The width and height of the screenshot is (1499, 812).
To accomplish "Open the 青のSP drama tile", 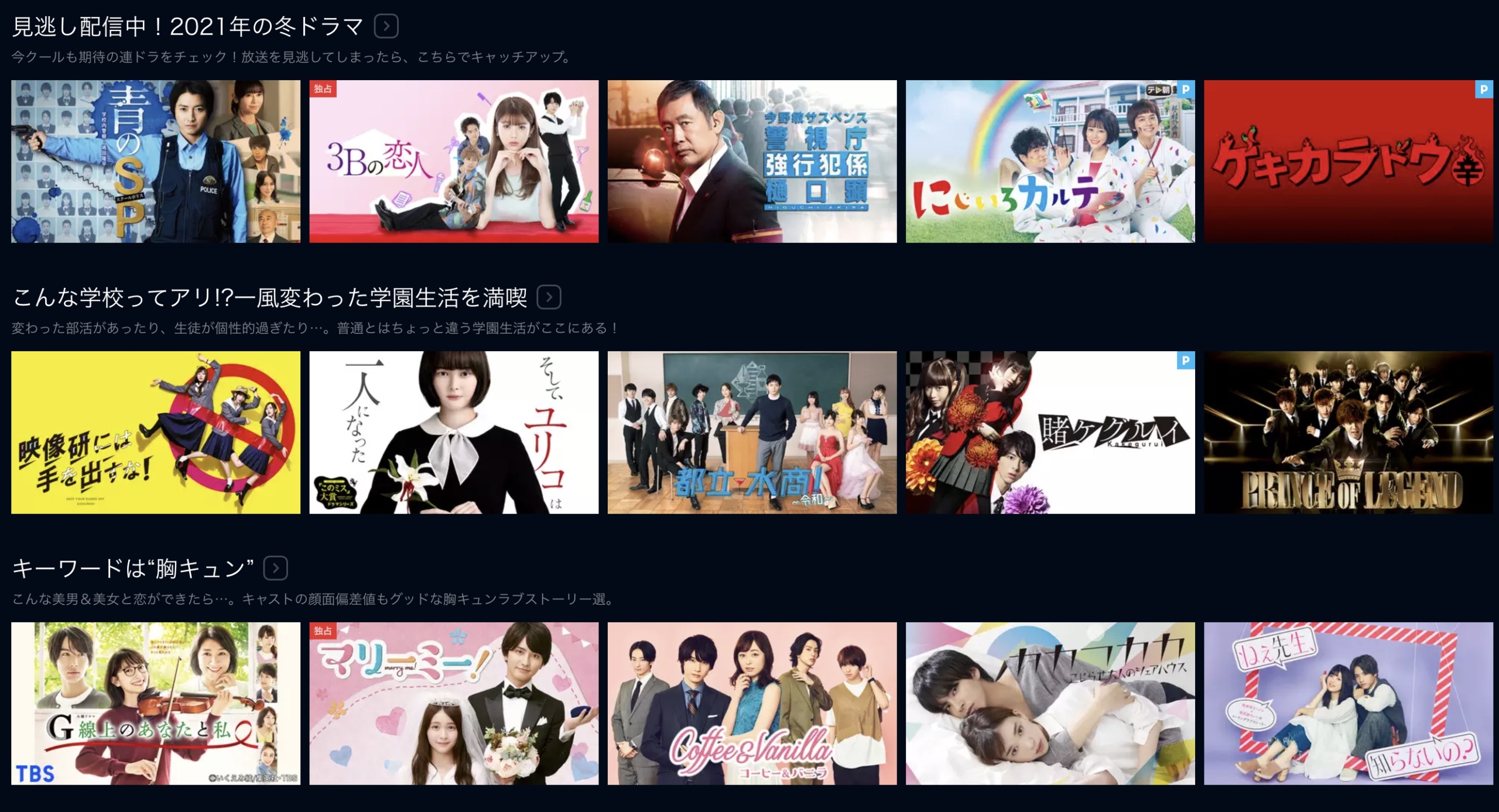I will [x=155, y=162].
